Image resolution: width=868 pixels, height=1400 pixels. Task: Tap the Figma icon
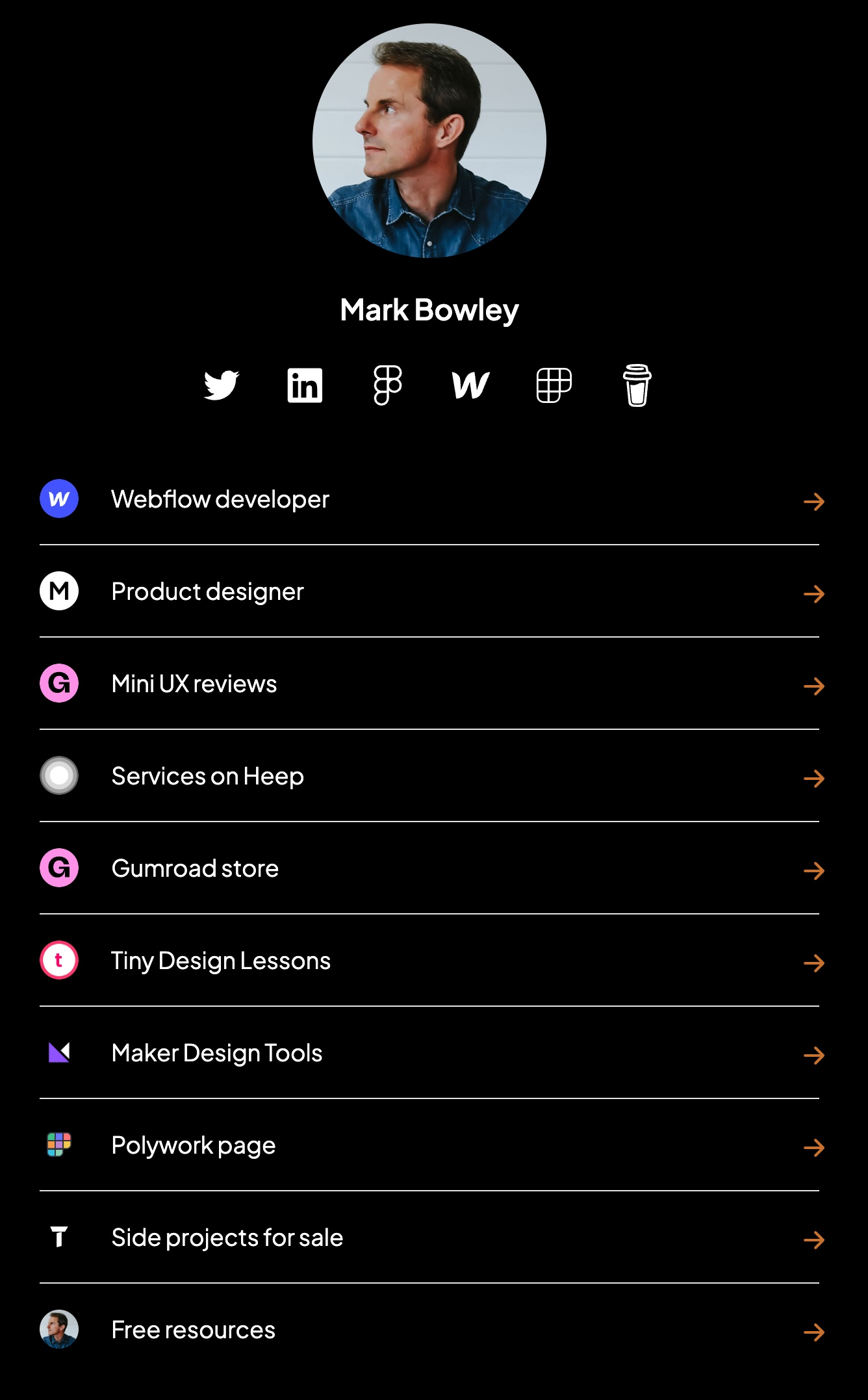pos(388,385)
